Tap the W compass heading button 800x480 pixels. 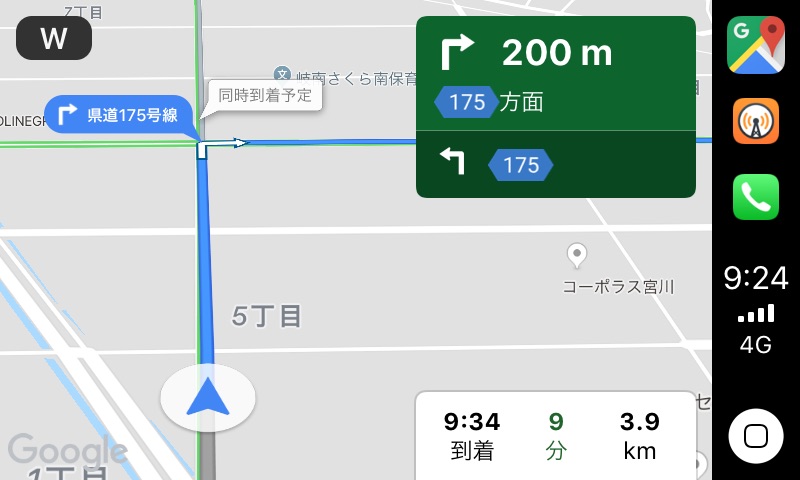click(54, 39)
